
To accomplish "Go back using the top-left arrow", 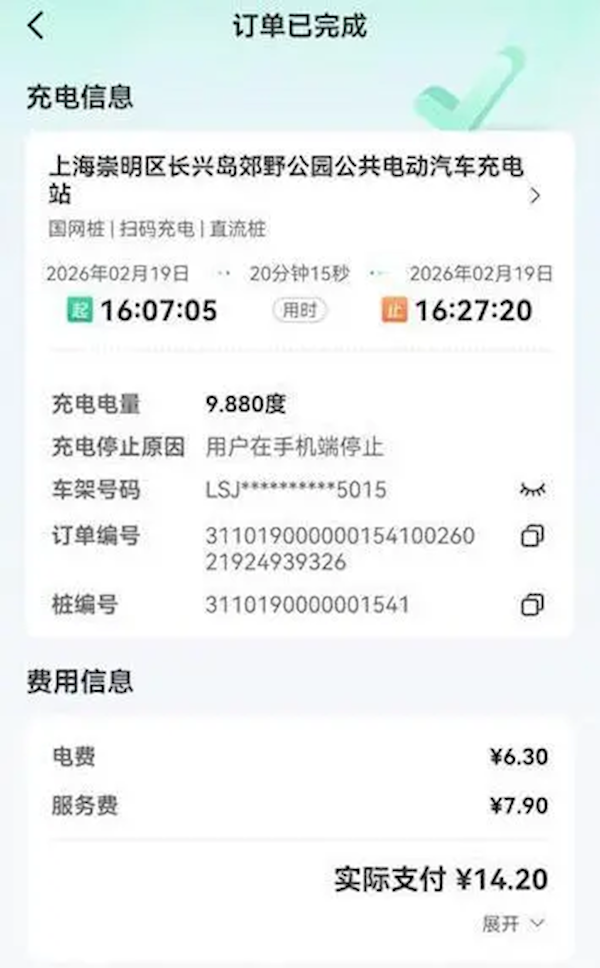I will (x=36, y=26).
